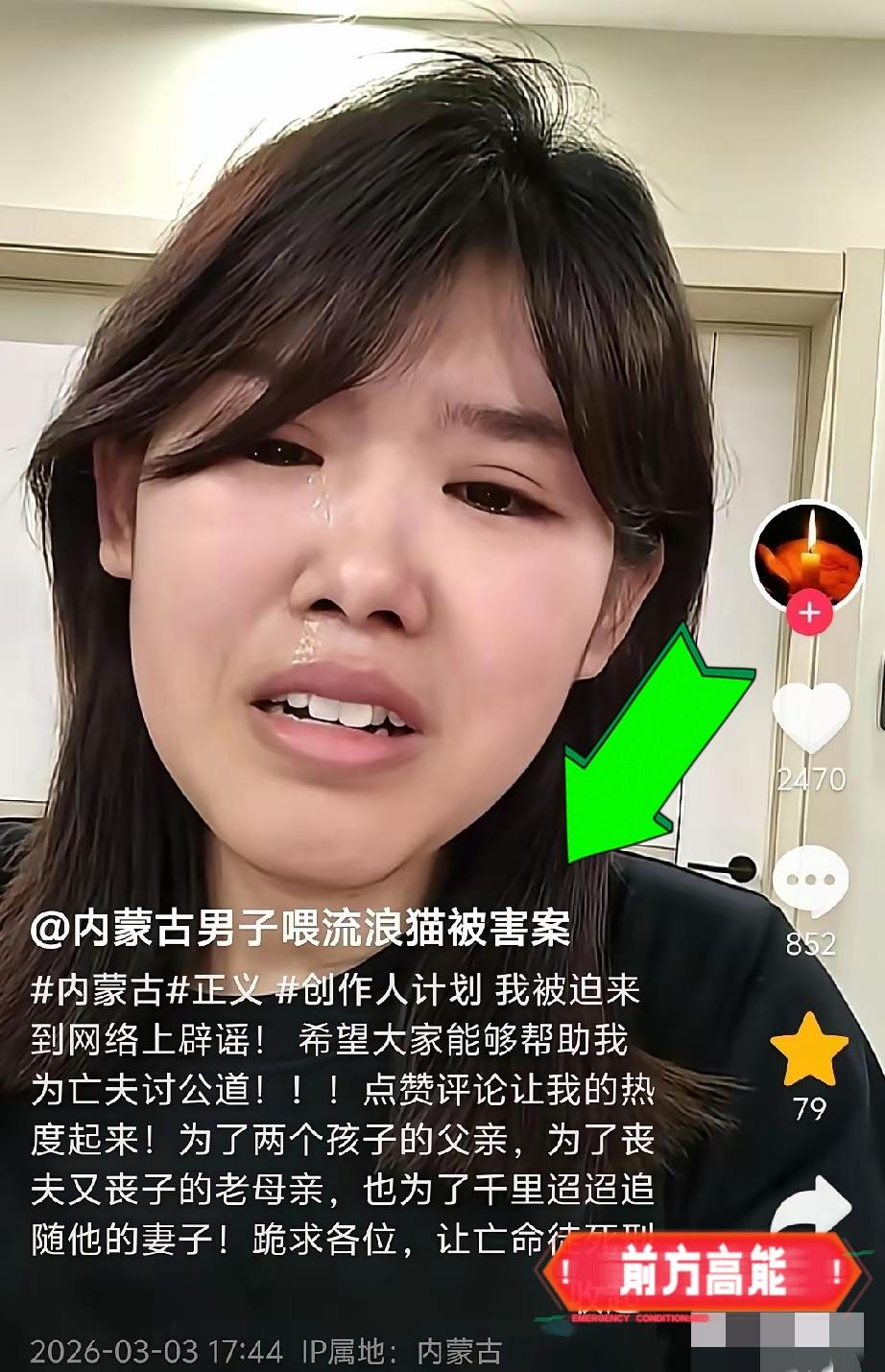Toggle favorite with the yellow star icon
The height and width of the screenshot is (1372, 885).
click(x=811, y=1051)
